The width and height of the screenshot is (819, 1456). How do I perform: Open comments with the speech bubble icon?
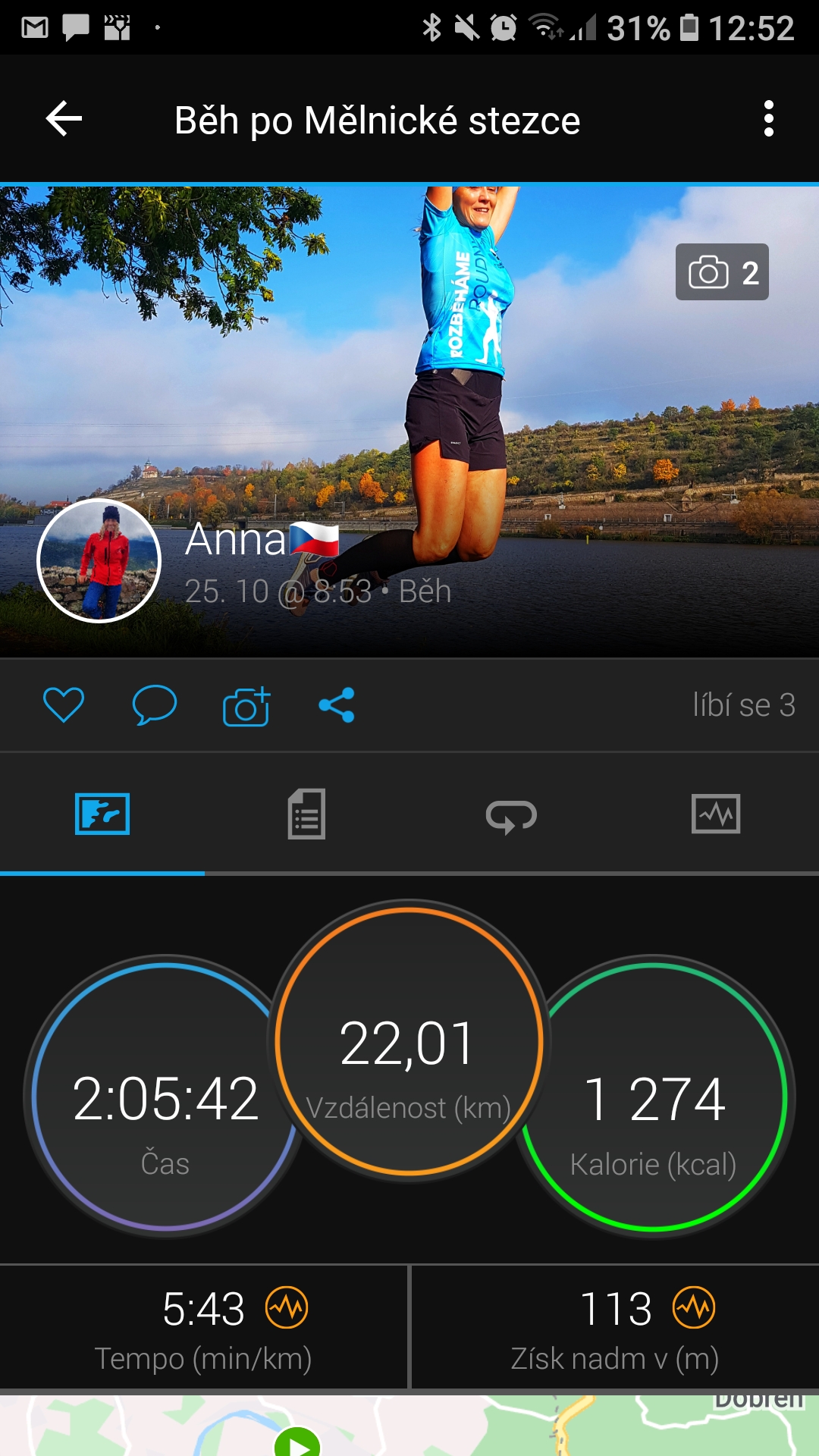coord(155,704)
